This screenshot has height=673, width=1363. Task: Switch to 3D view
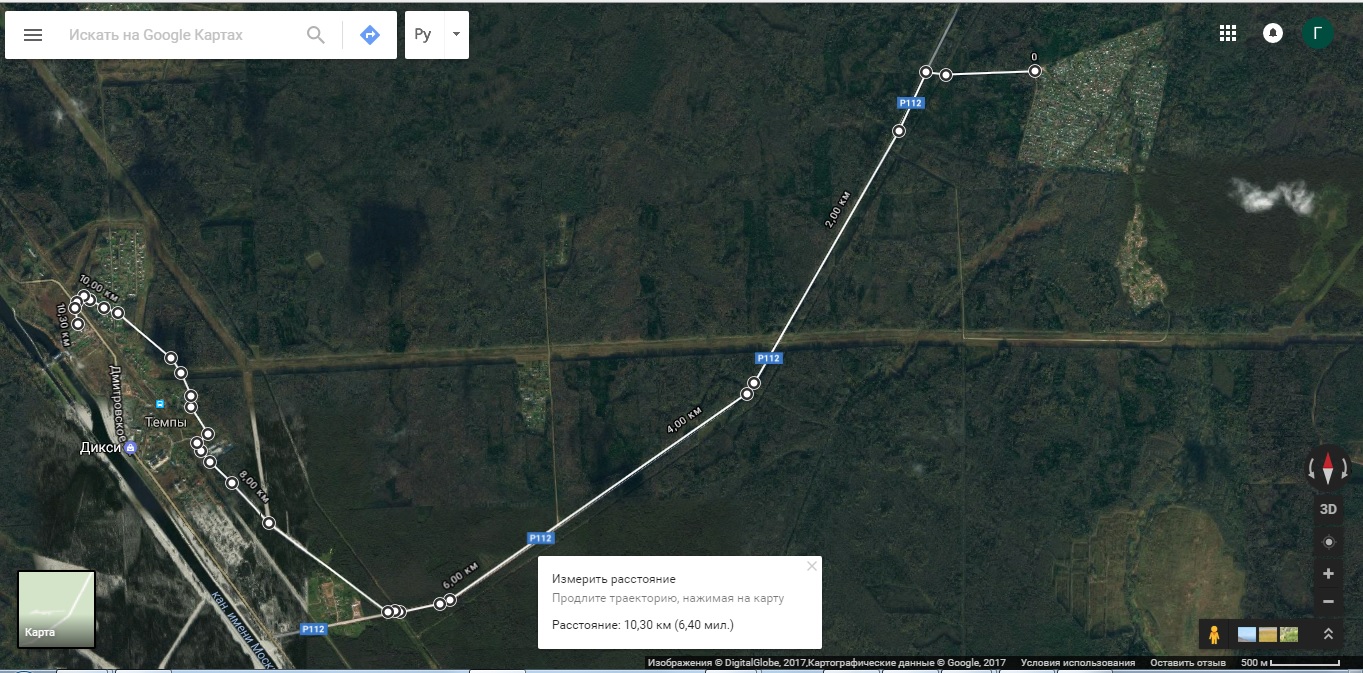pos(1328,509)
